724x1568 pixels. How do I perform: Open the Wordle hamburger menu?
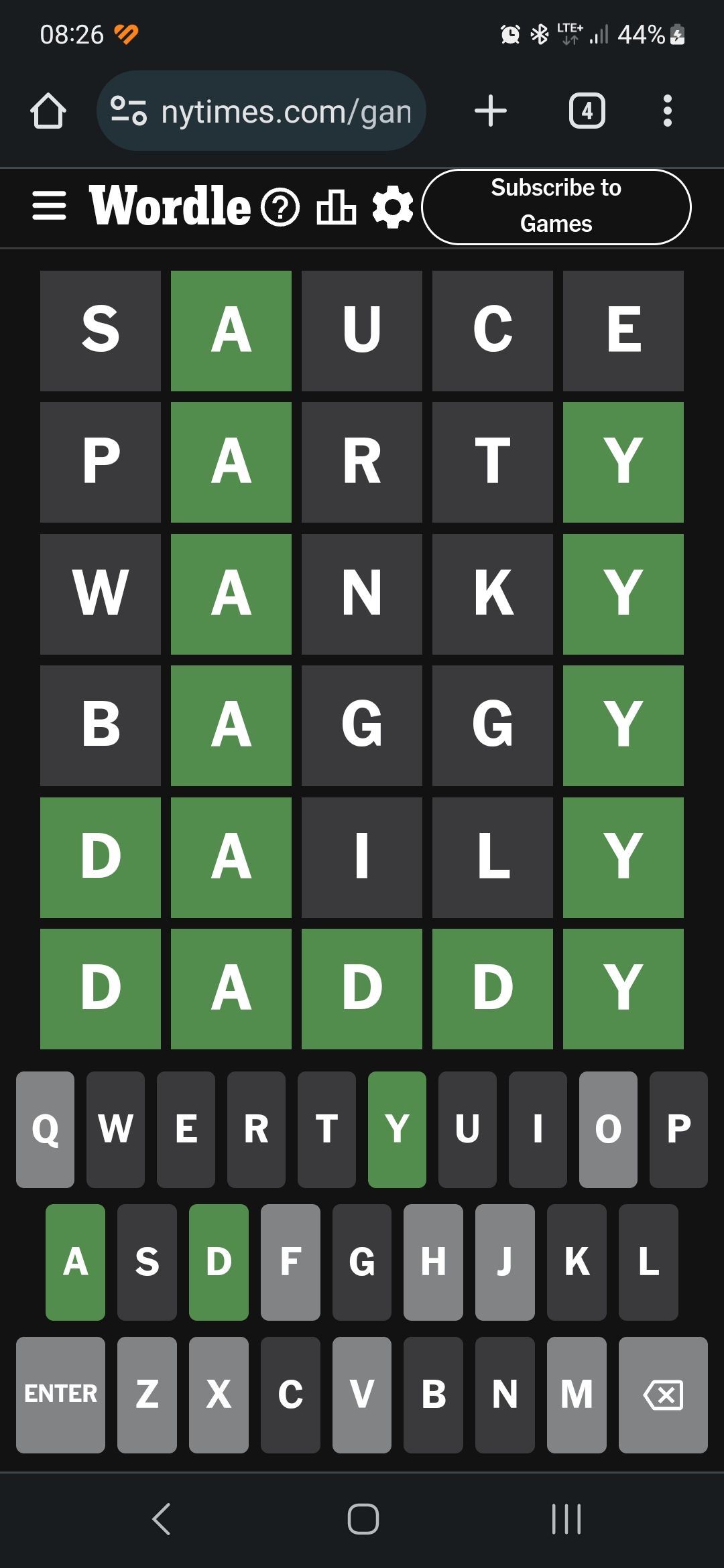tap(49, 206)
